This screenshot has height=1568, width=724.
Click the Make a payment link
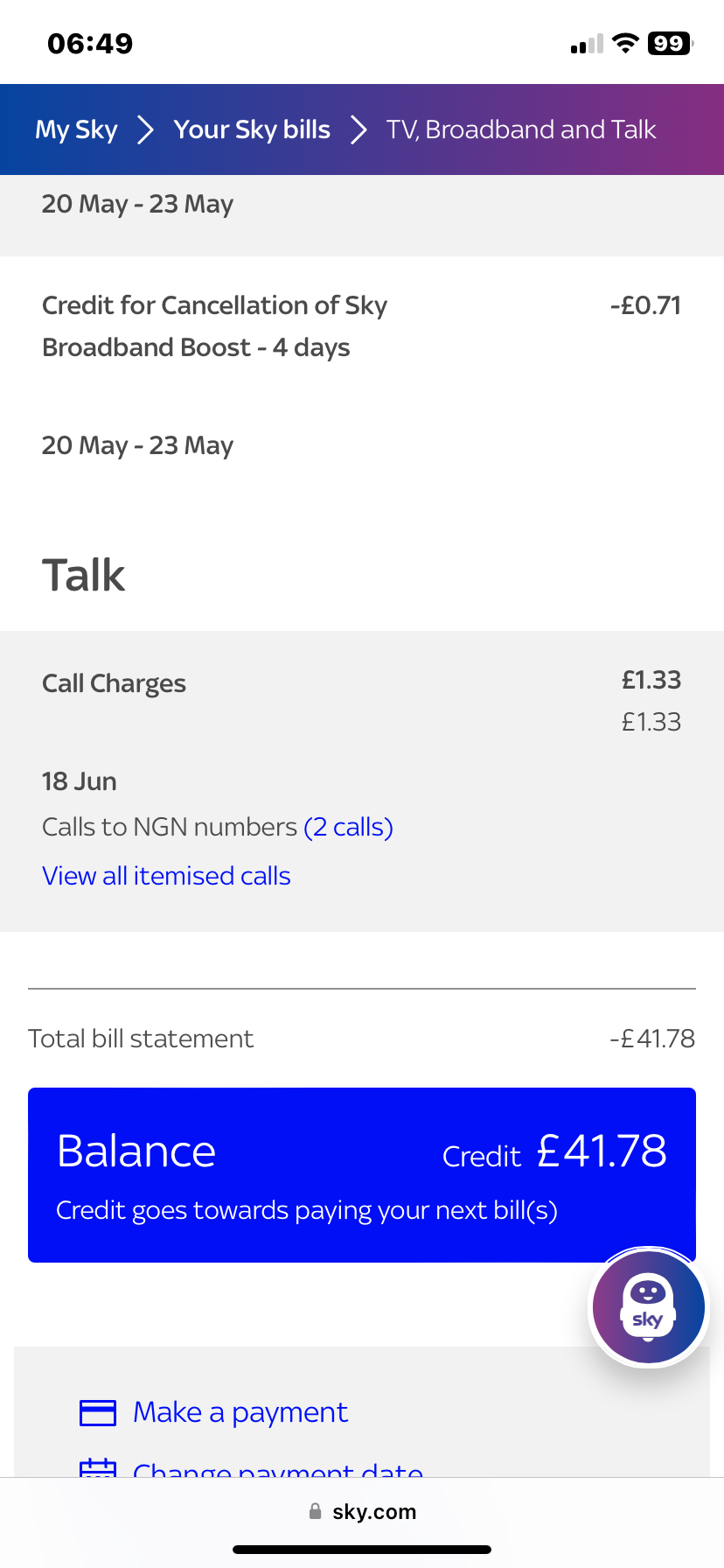pyautogui.click(x=240, y=1411)
